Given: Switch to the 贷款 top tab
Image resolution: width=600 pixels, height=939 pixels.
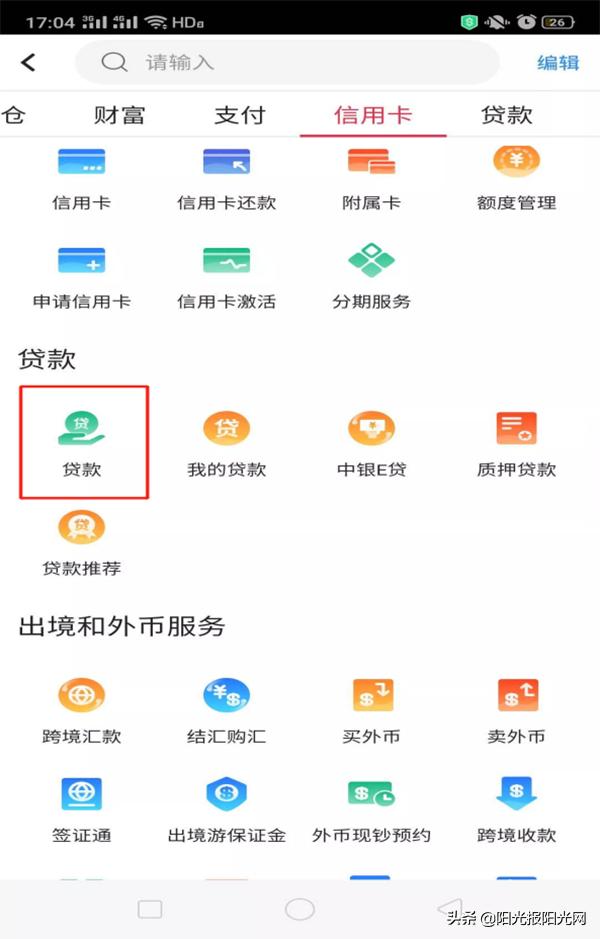Looking at the screenshot, I should (507, 115).
